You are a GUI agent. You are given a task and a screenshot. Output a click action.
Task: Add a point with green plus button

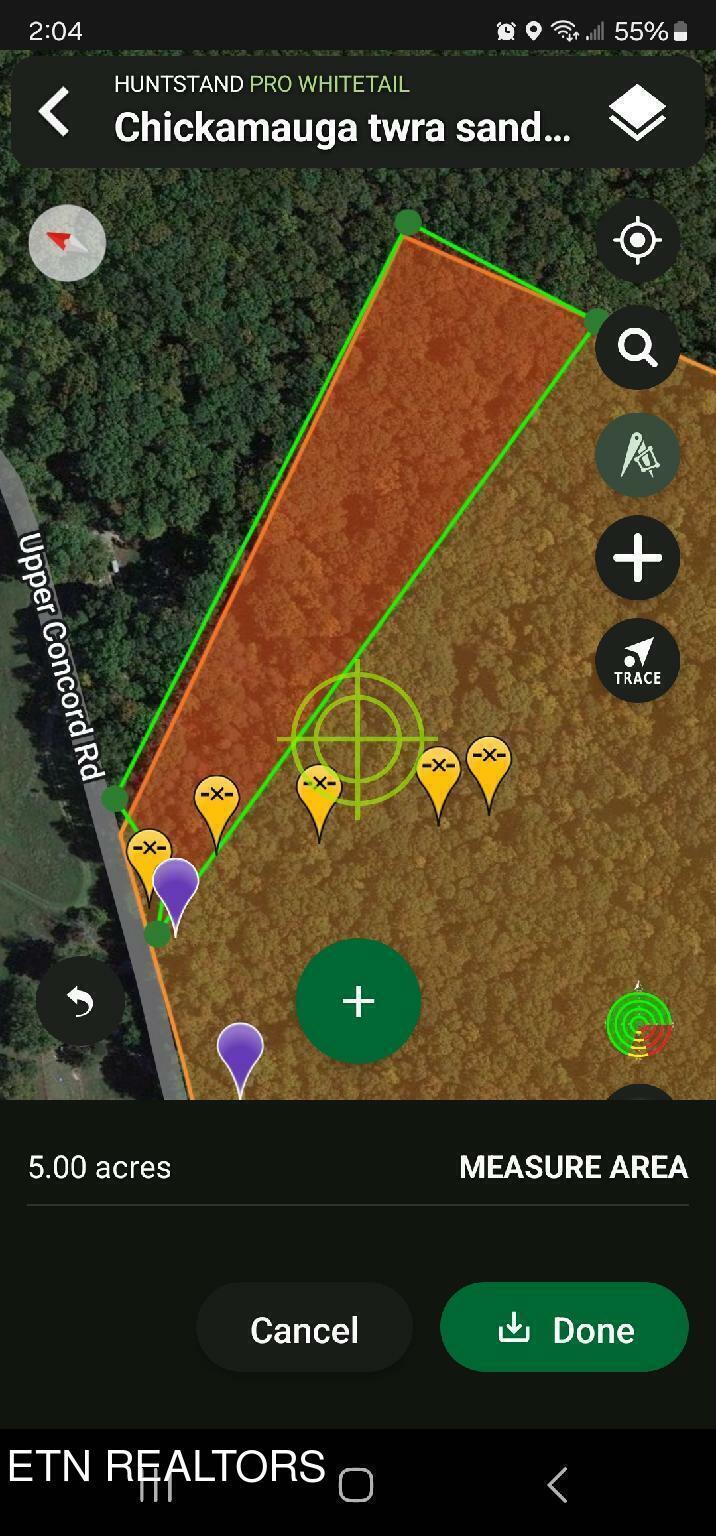(358, 1001)
